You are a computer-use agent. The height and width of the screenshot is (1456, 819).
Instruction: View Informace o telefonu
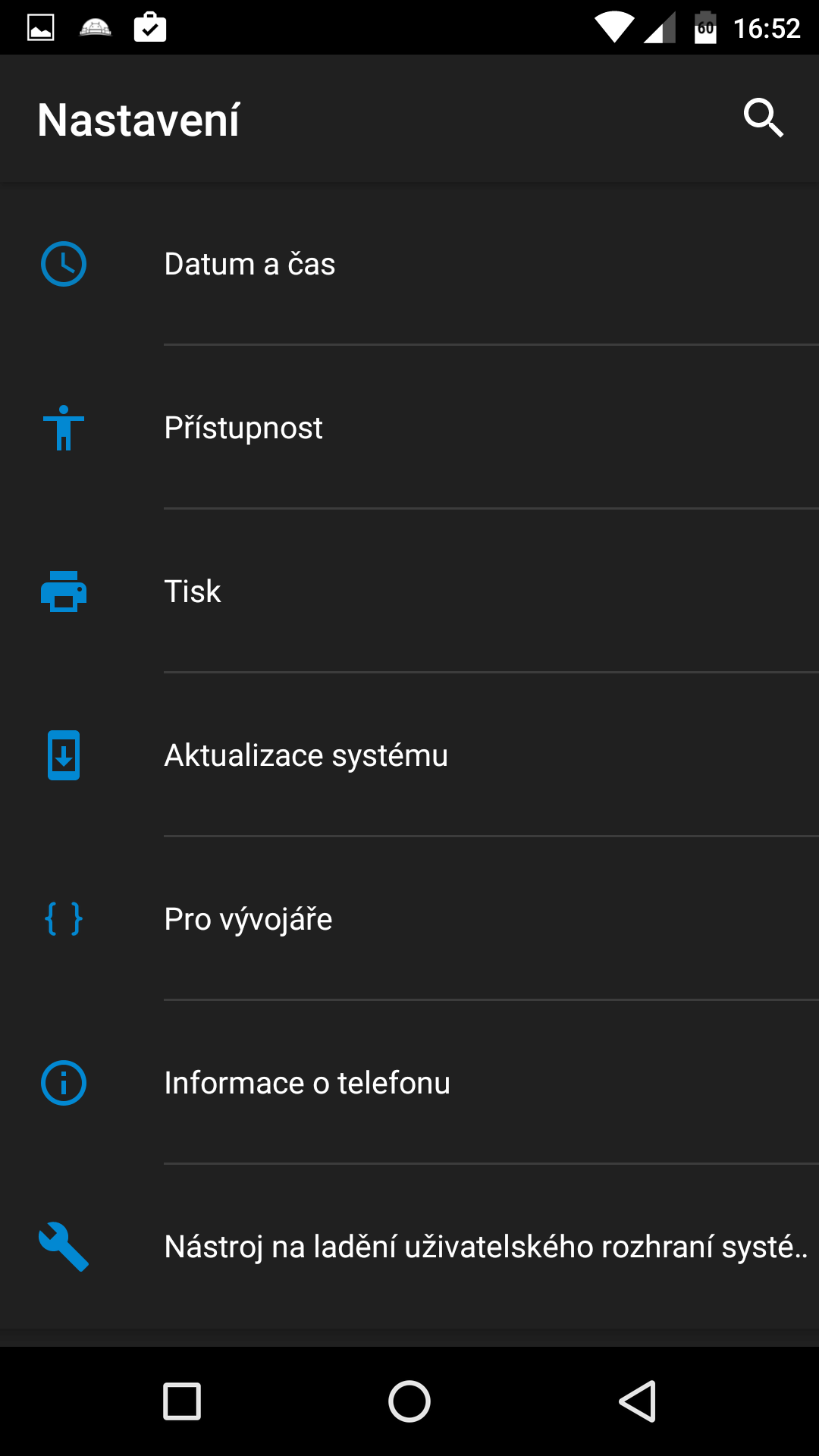click(409, 1083)
